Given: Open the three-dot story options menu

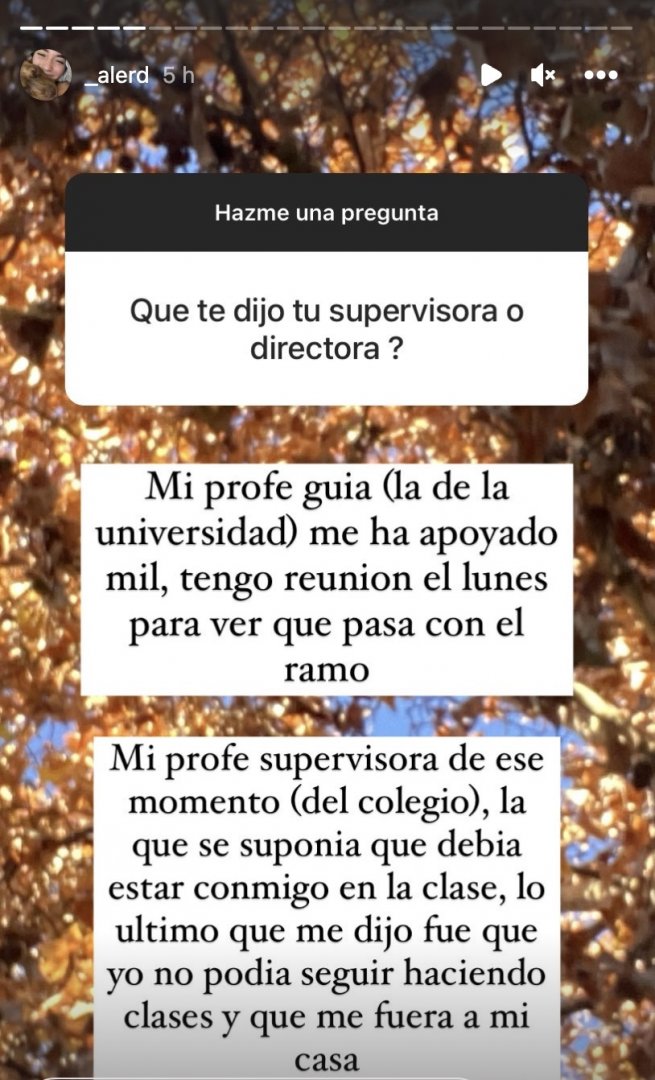Looking at the screenshot, I should [x=601, y=75].
